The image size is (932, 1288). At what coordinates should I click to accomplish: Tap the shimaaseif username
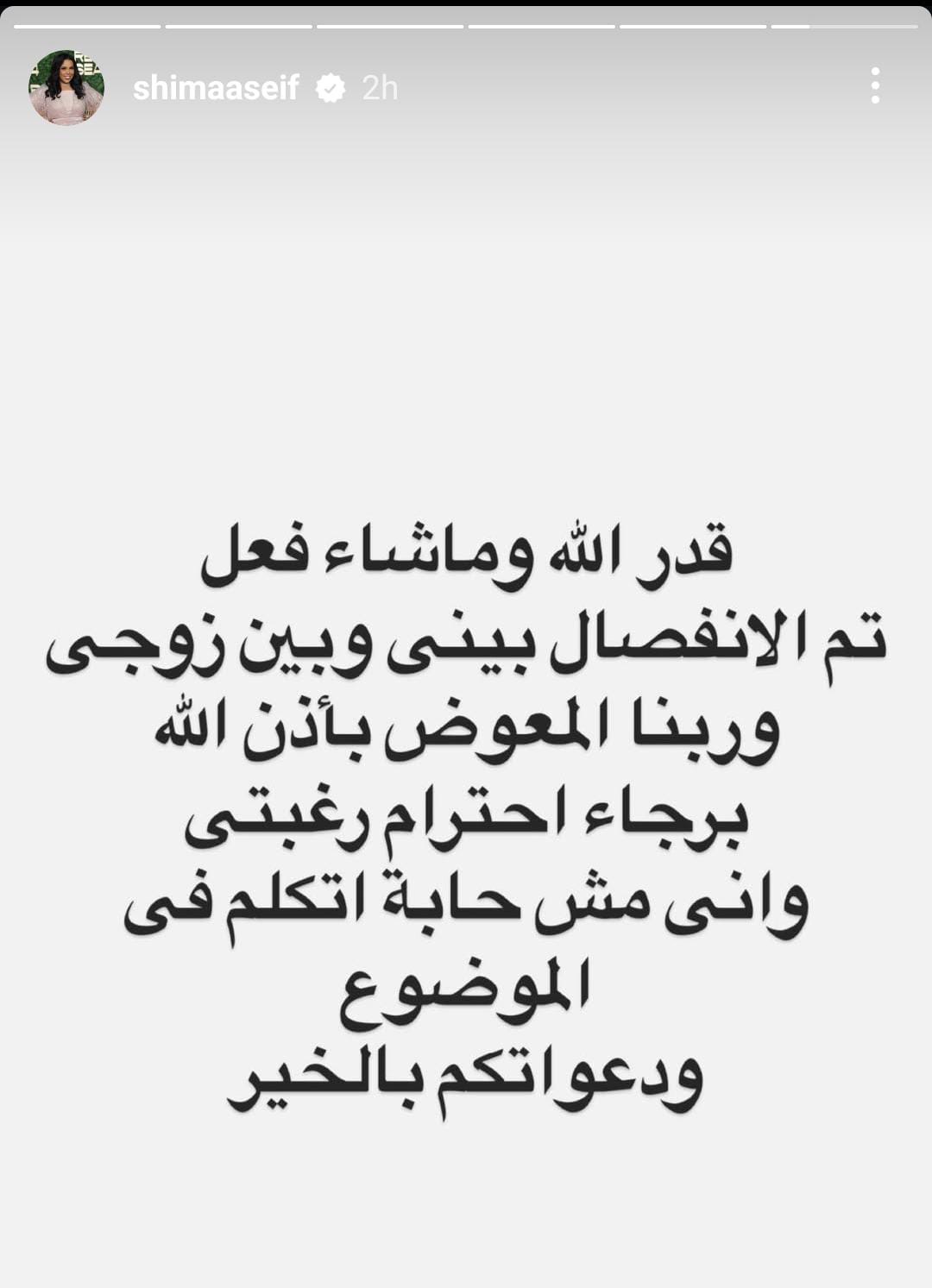tap(215, 88)
